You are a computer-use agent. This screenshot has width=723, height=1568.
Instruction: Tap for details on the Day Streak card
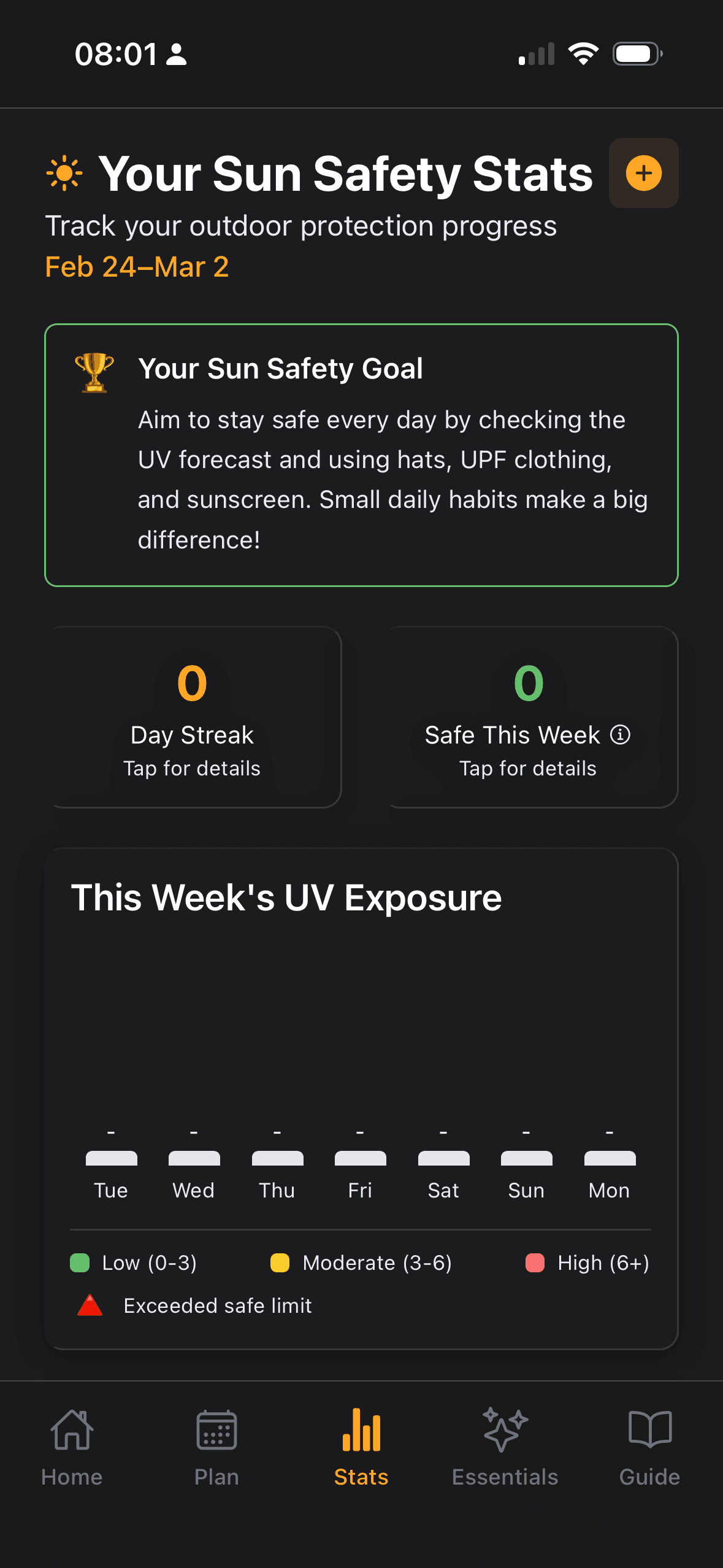tap(193, 767)
